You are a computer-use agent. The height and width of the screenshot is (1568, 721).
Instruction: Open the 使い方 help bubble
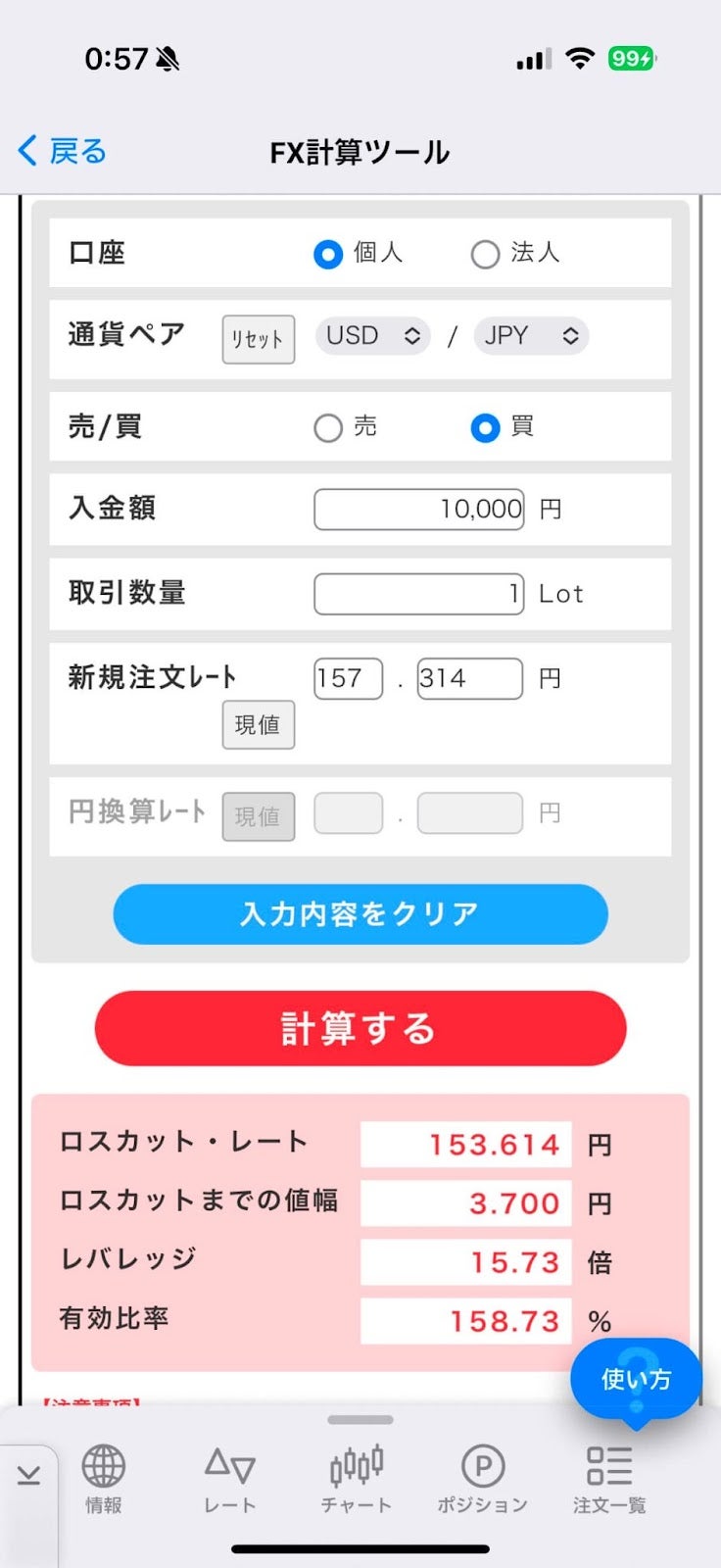636,1379
